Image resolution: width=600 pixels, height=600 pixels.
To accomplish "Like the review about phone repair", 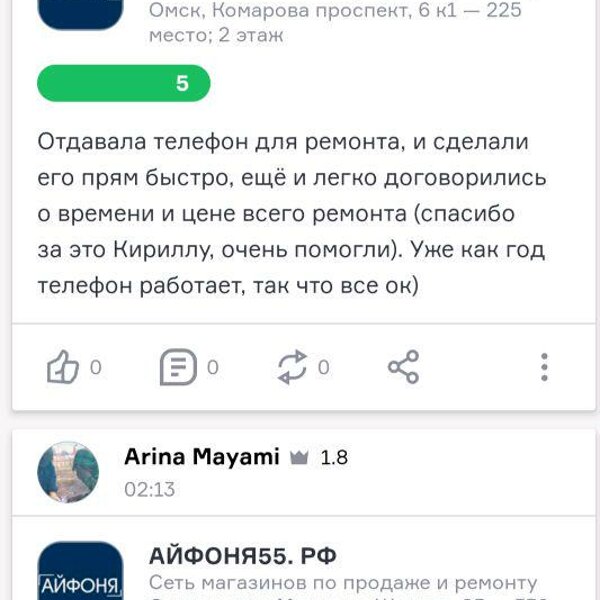I will click(63, 368).
